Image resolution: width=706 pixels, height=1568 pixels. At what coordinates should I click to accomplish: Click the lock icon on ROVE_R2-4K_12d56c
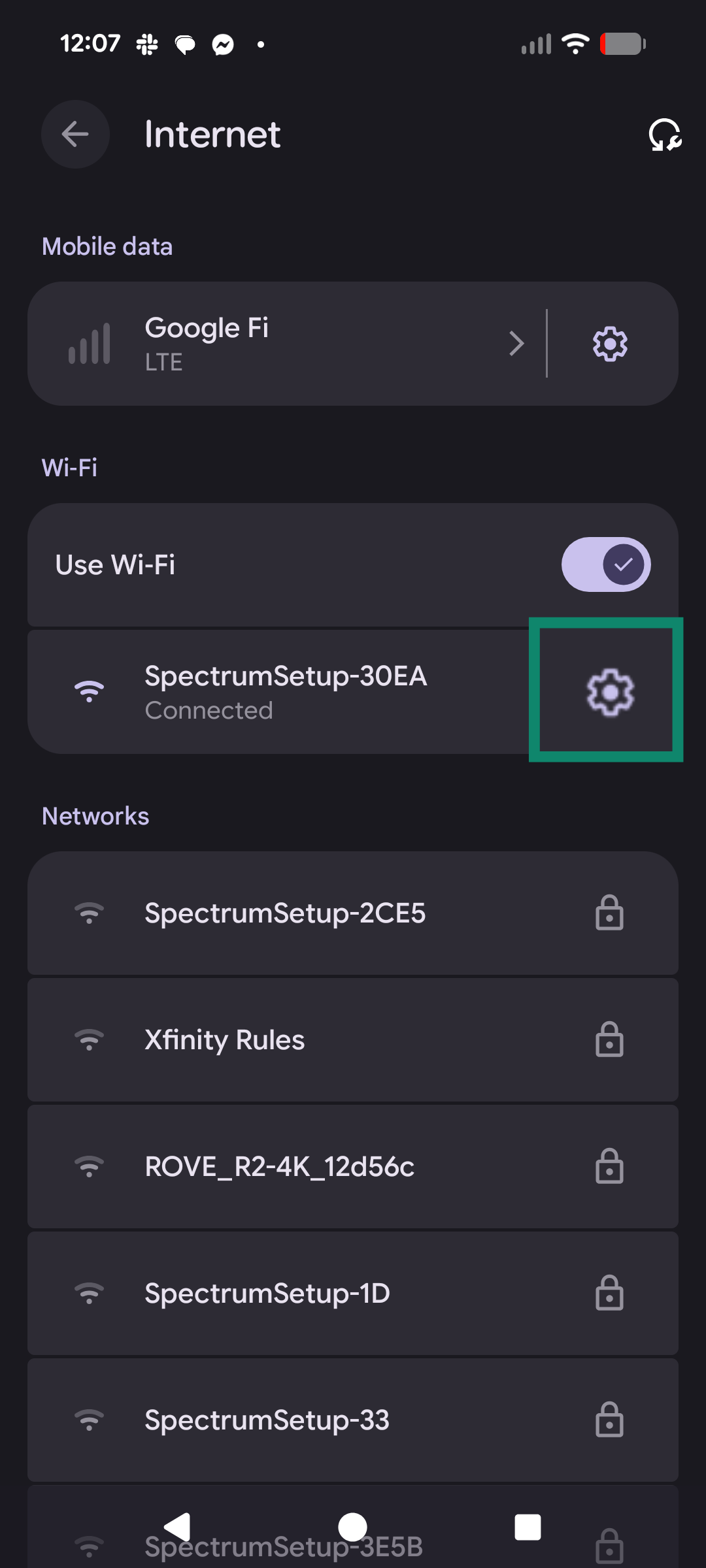click(609, 1167)
